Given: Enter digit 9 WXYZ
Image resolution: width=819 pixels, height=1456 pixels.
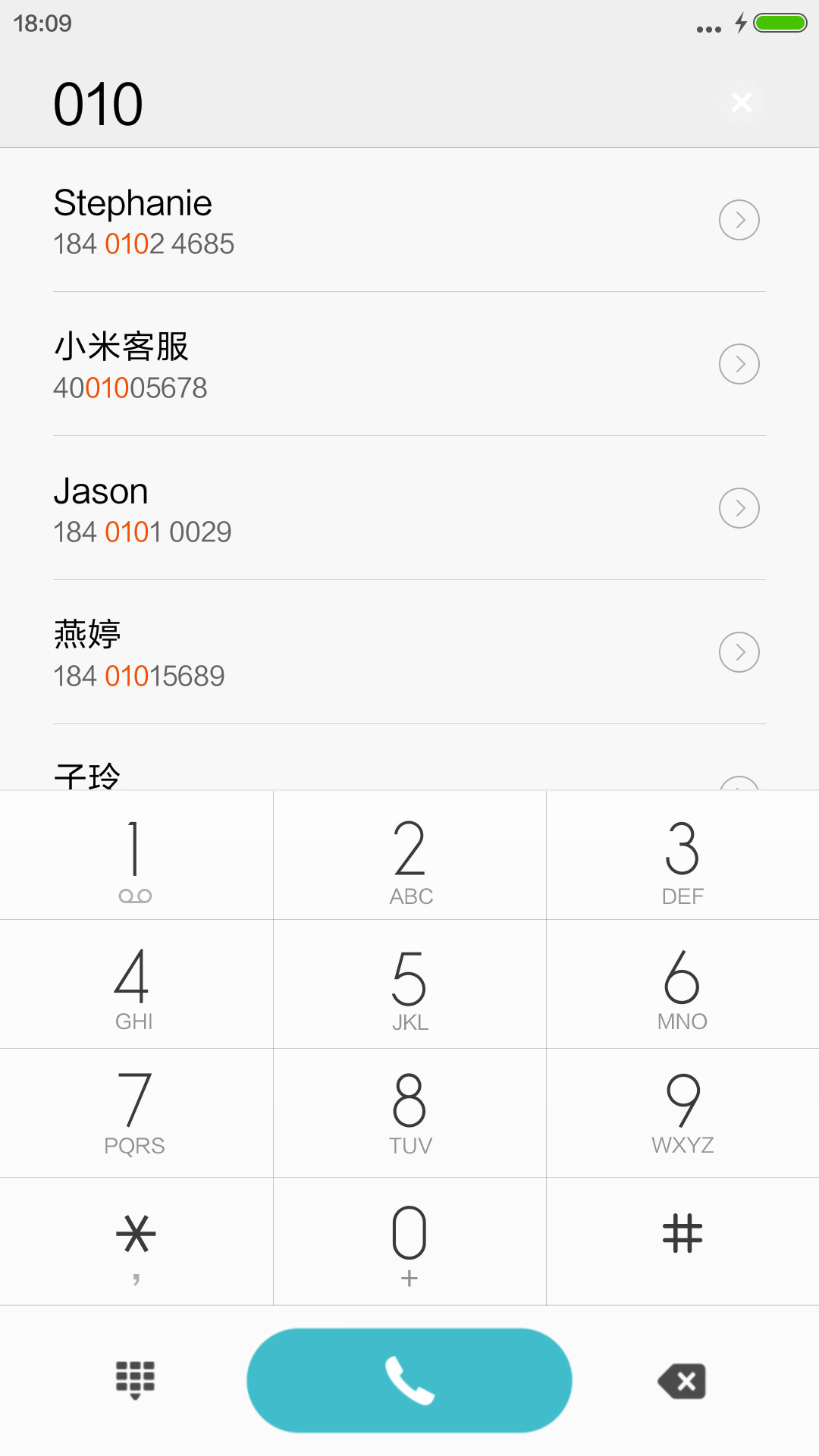Looking at the screenshot, I should pyautogui.click(x=682, y=1113).
